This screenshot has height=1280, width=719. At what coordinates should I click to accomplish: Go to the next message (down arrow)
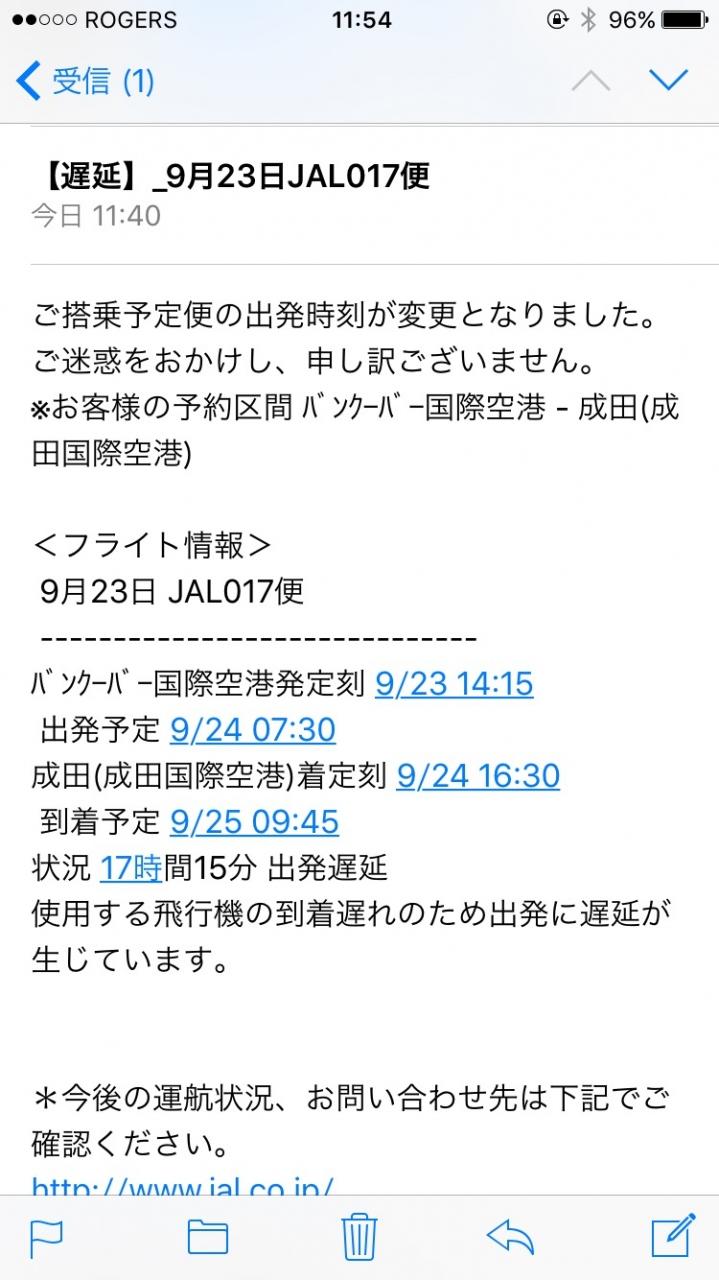point(668,80)
